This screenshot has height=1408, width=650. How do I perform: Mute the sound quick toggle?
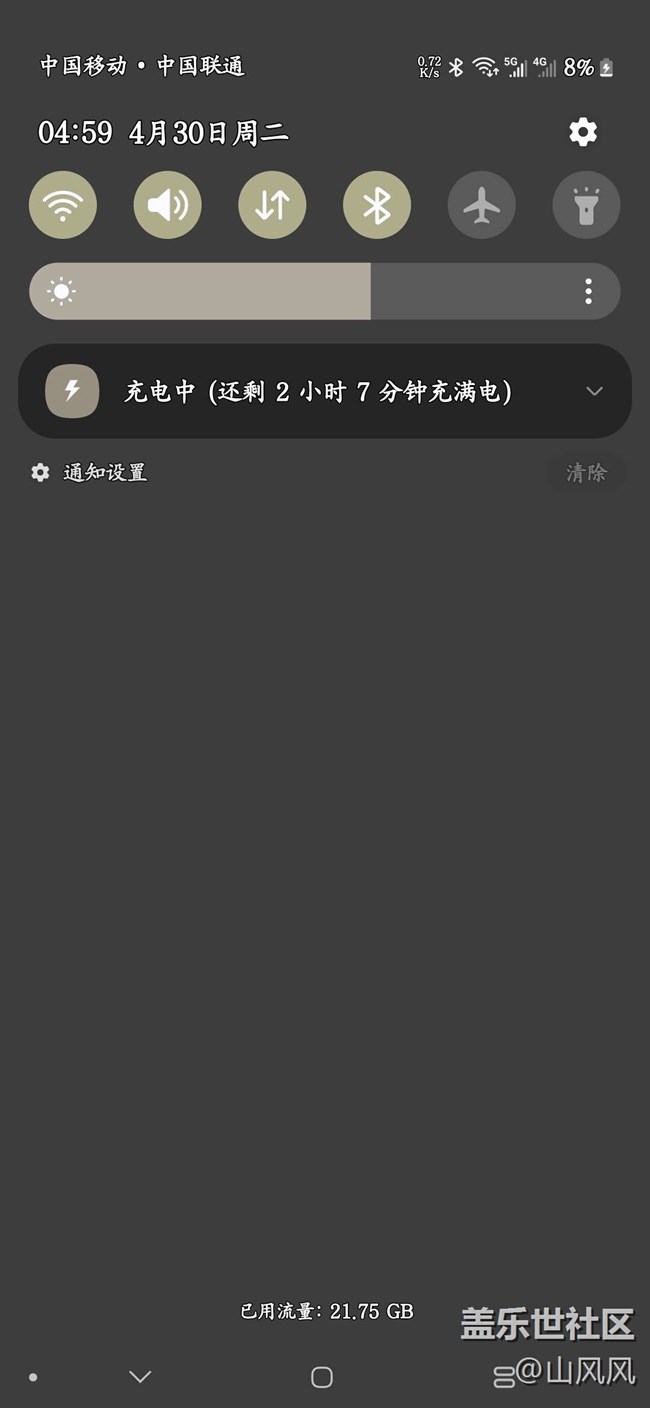coord(168,205)
